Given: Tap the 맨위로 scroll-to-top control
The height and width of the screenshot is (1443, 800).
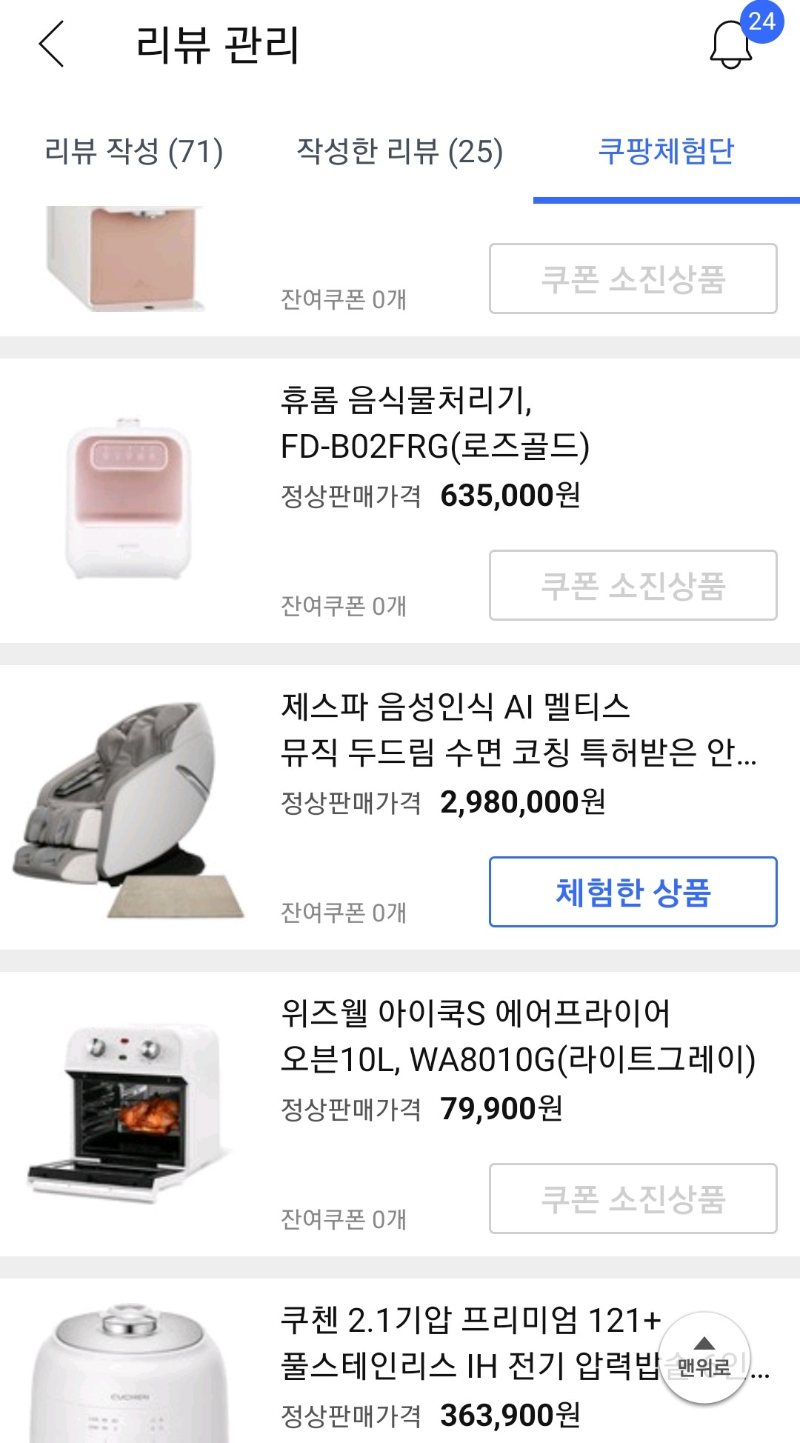Looking at the screenshot, I should point(704,1360).
